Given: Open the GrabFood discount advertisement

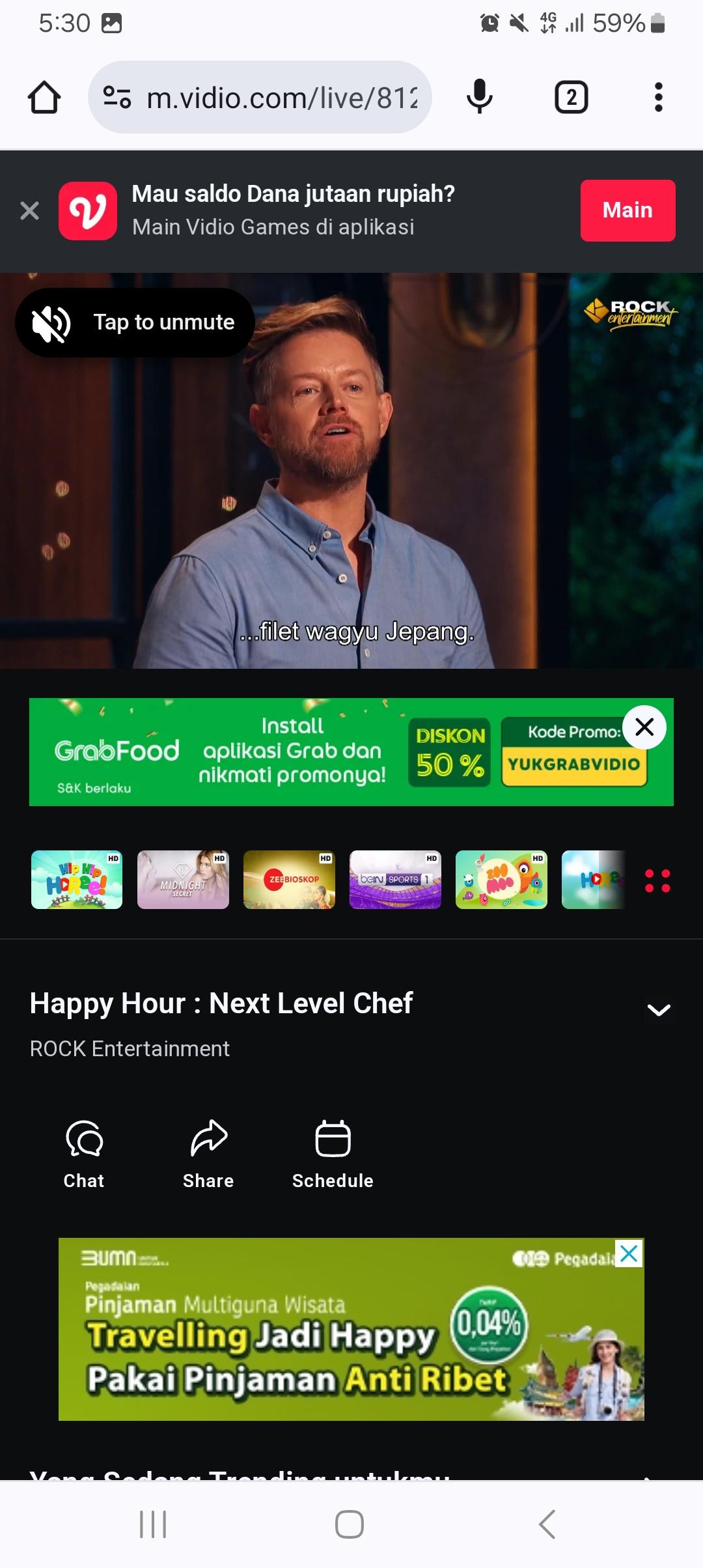Looking at the screenshot, I should [325, 752].
